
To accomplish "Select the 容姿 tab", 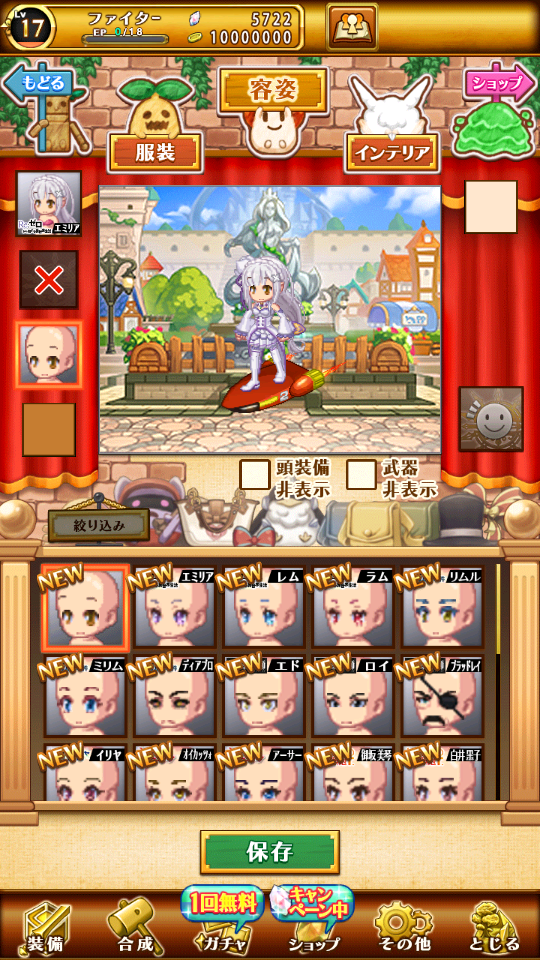I will pyautogui.click(x=273, y=91).
